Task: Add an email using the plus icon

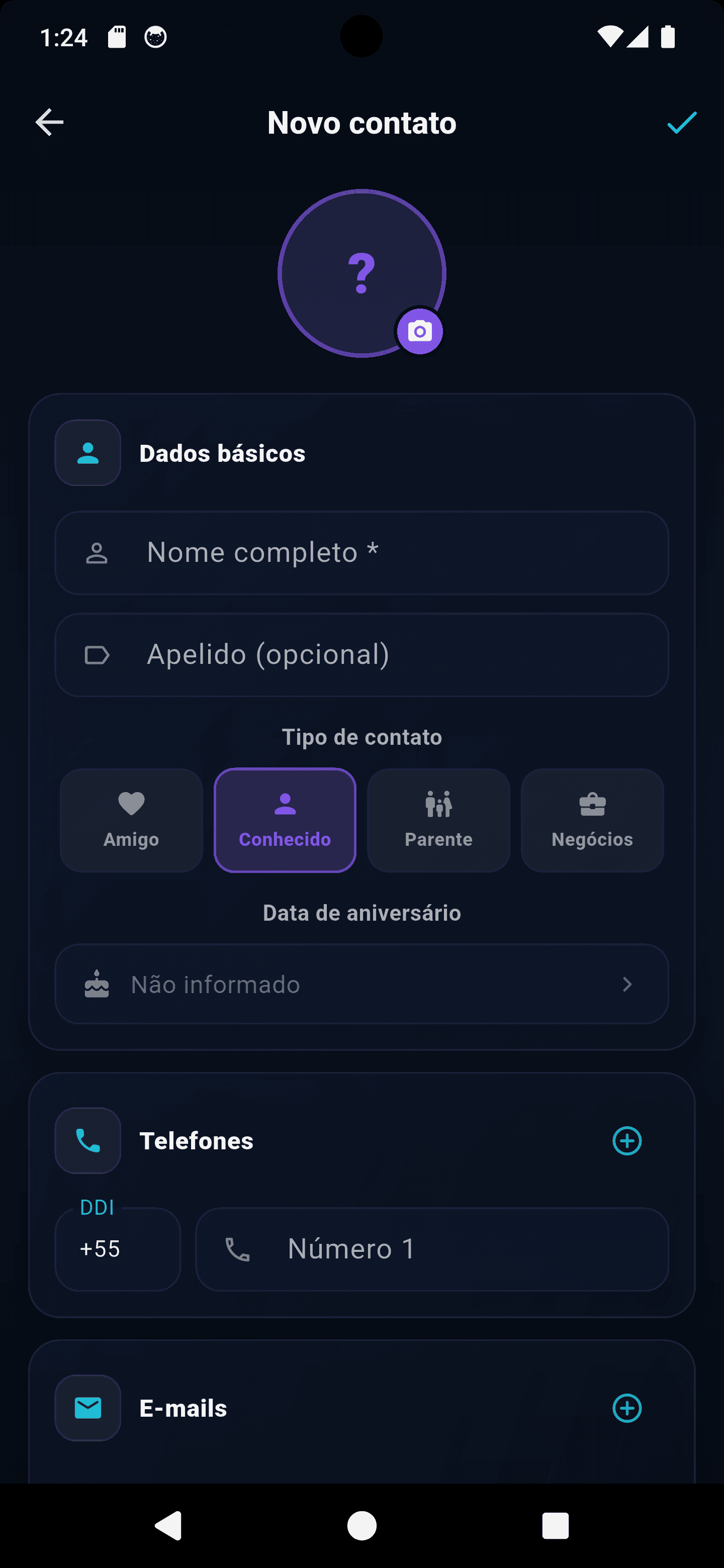Action: coord(626,1408)
